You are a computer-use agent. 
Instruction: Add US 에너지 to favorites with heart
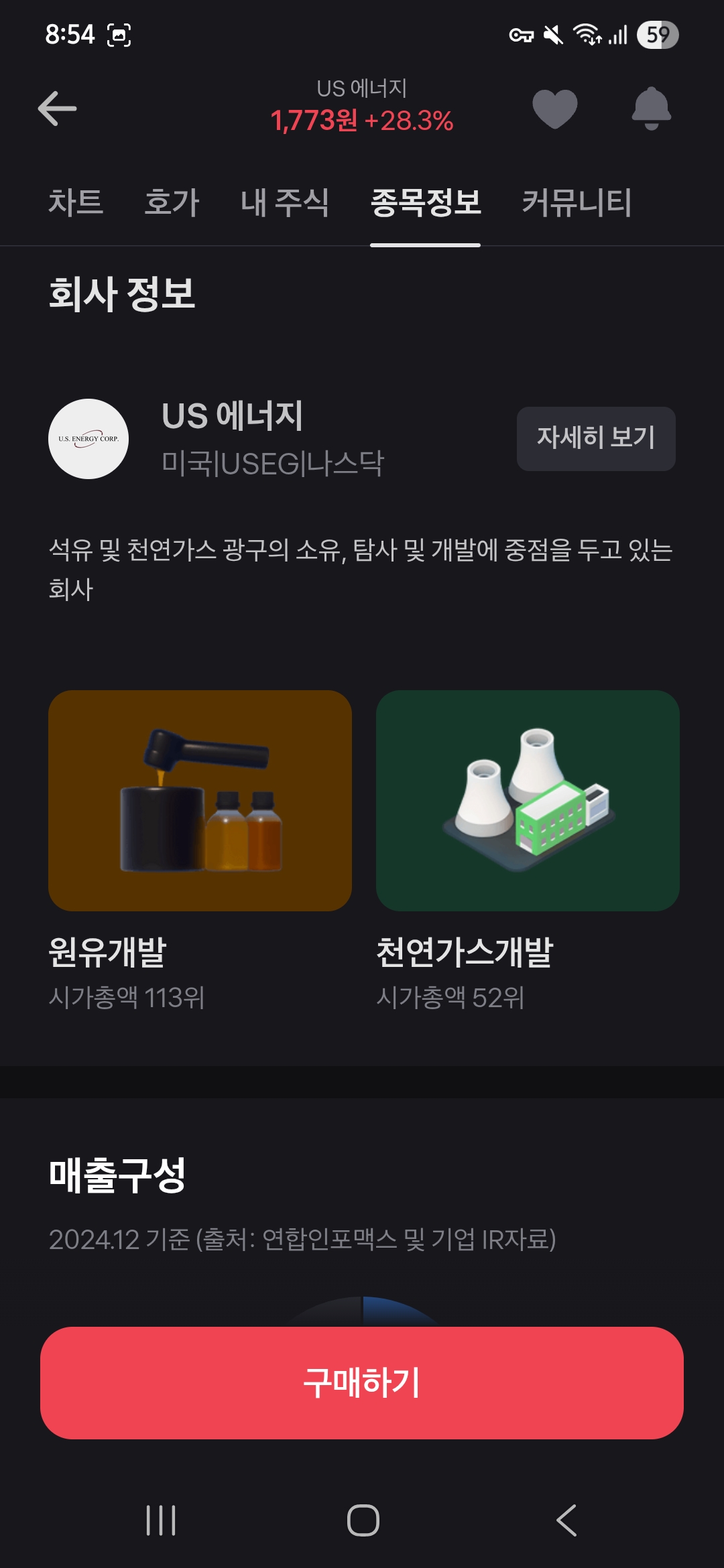[554, 109]
